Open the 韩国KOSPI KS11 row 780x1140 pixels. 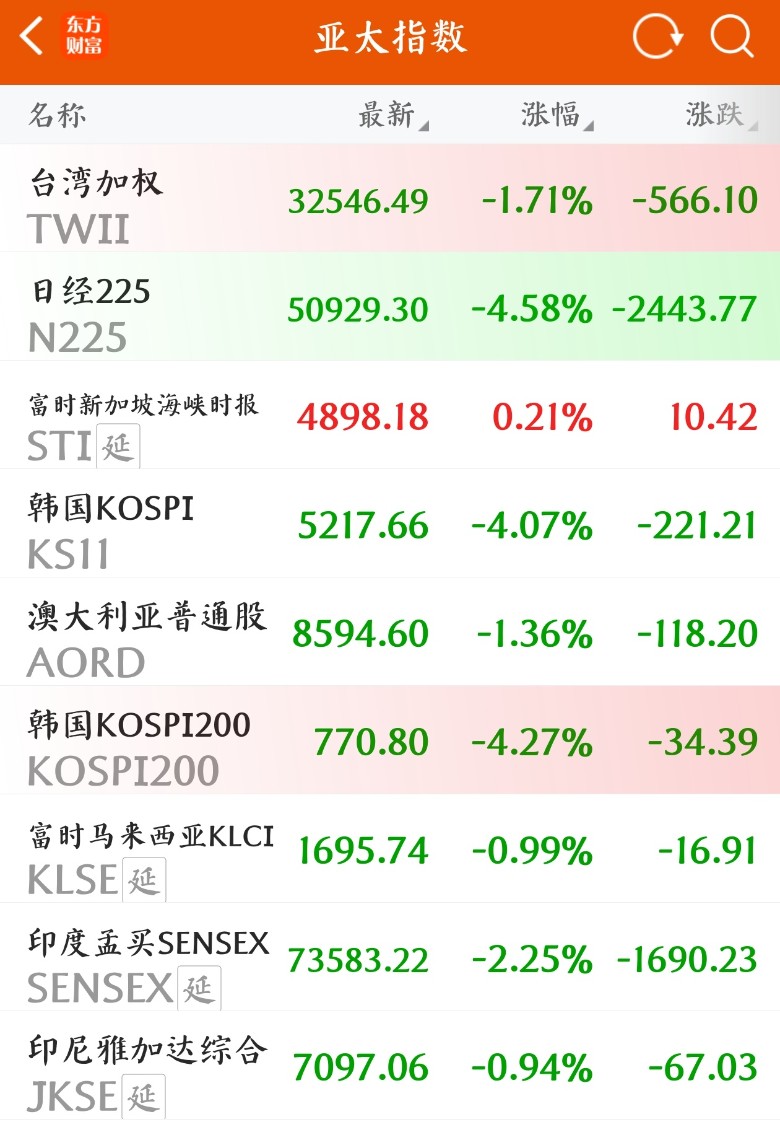tap(390, 525)
